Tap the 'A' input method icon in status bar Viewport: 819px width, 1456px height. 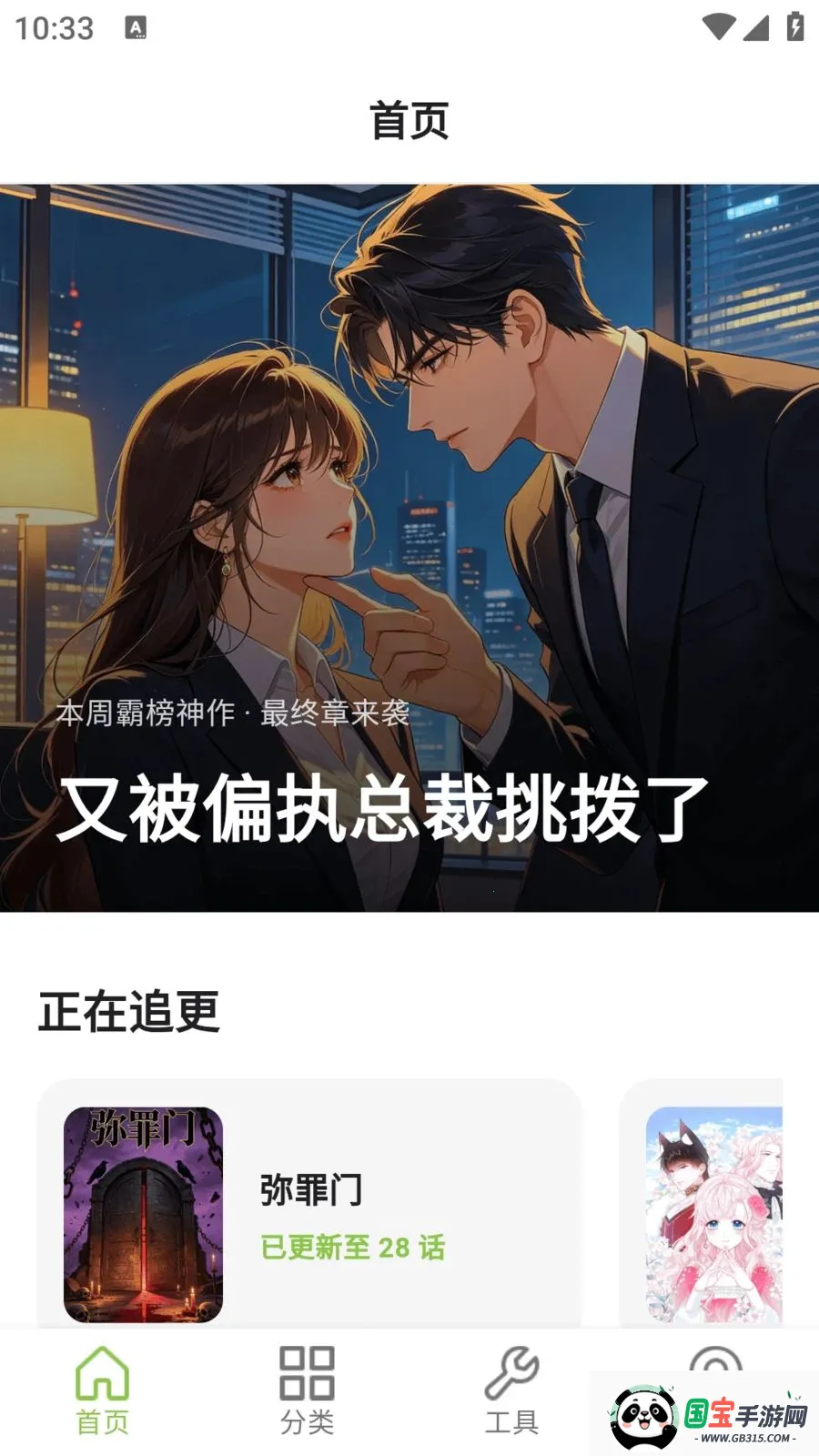tap(135, 27)
